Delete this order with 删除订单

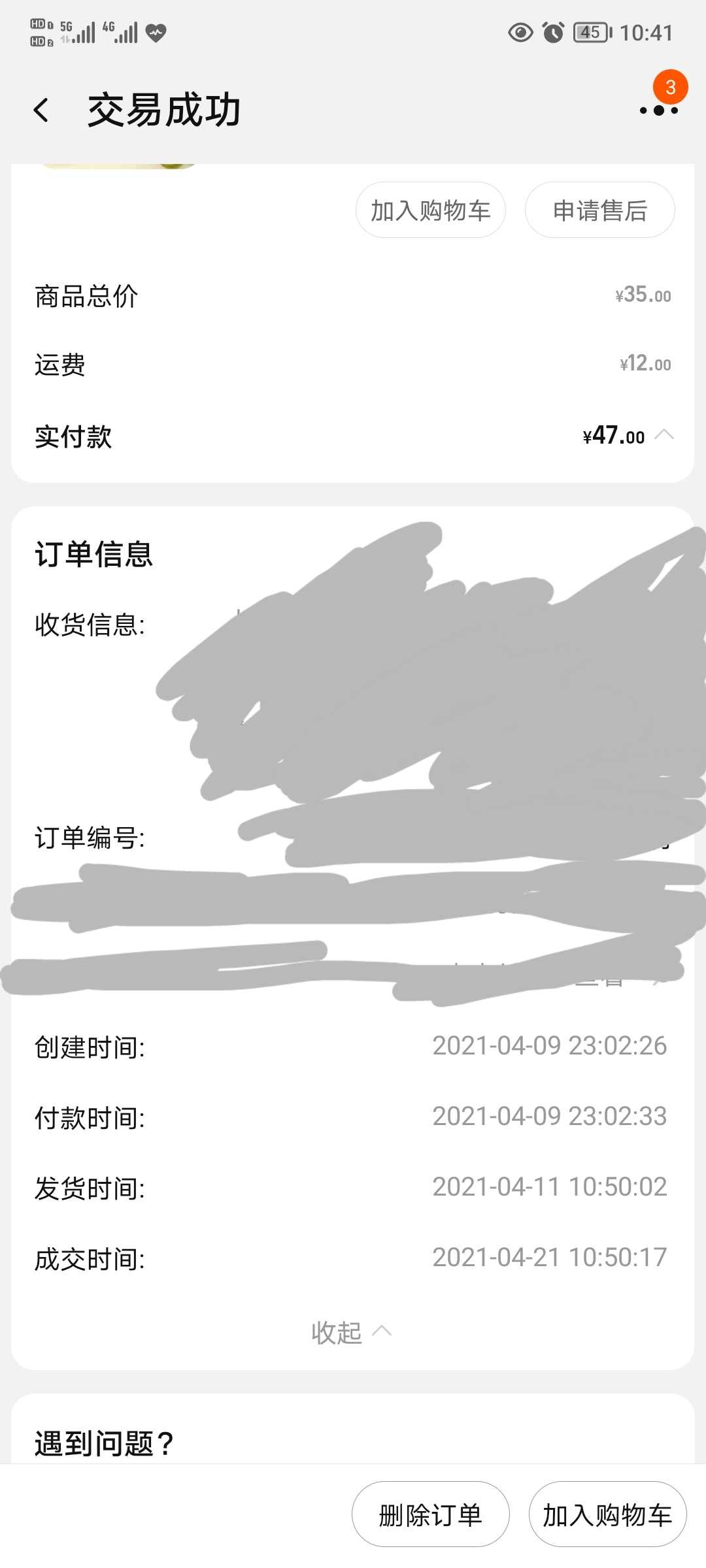pyautogui.click(x=431, y=1514)
